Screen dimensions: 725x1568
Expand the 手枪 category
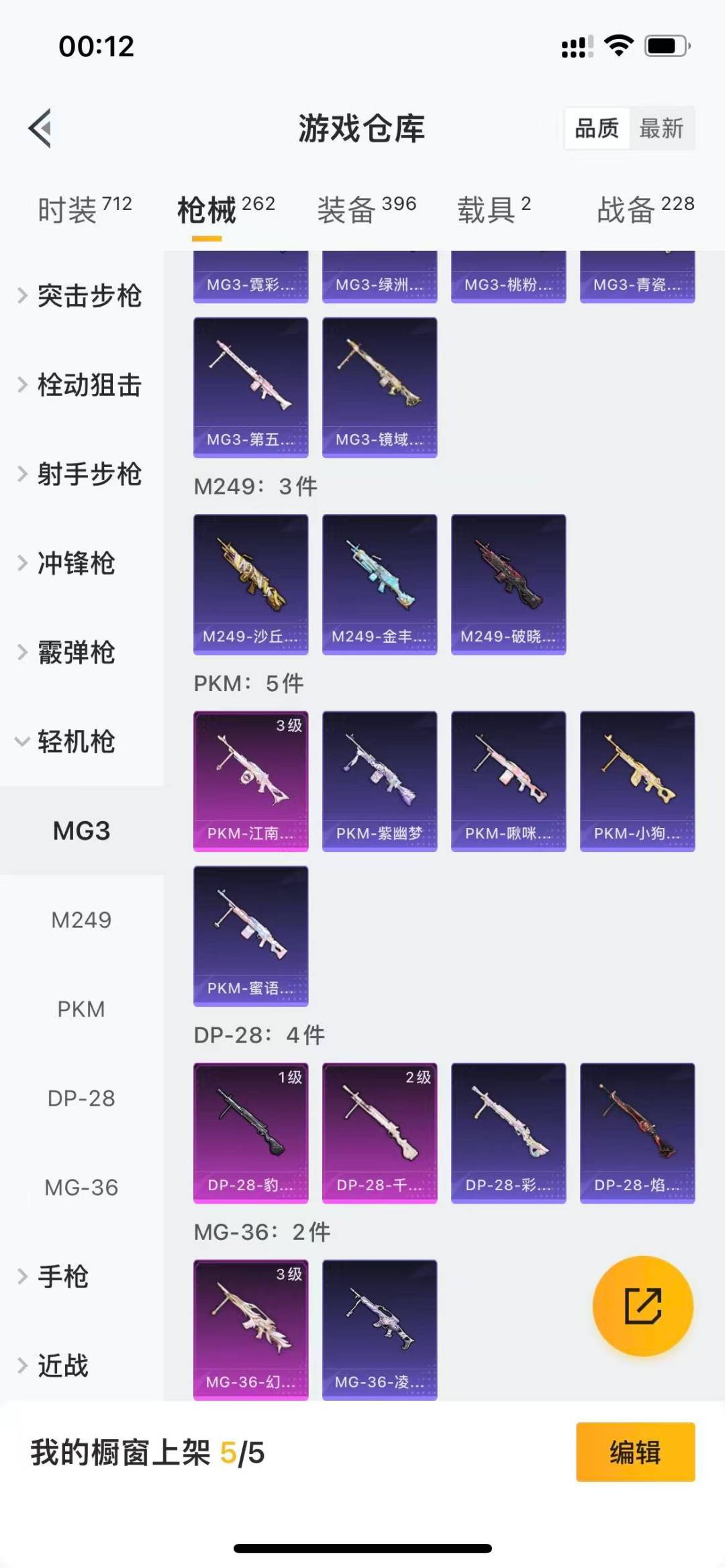[x=55, y=1276]
